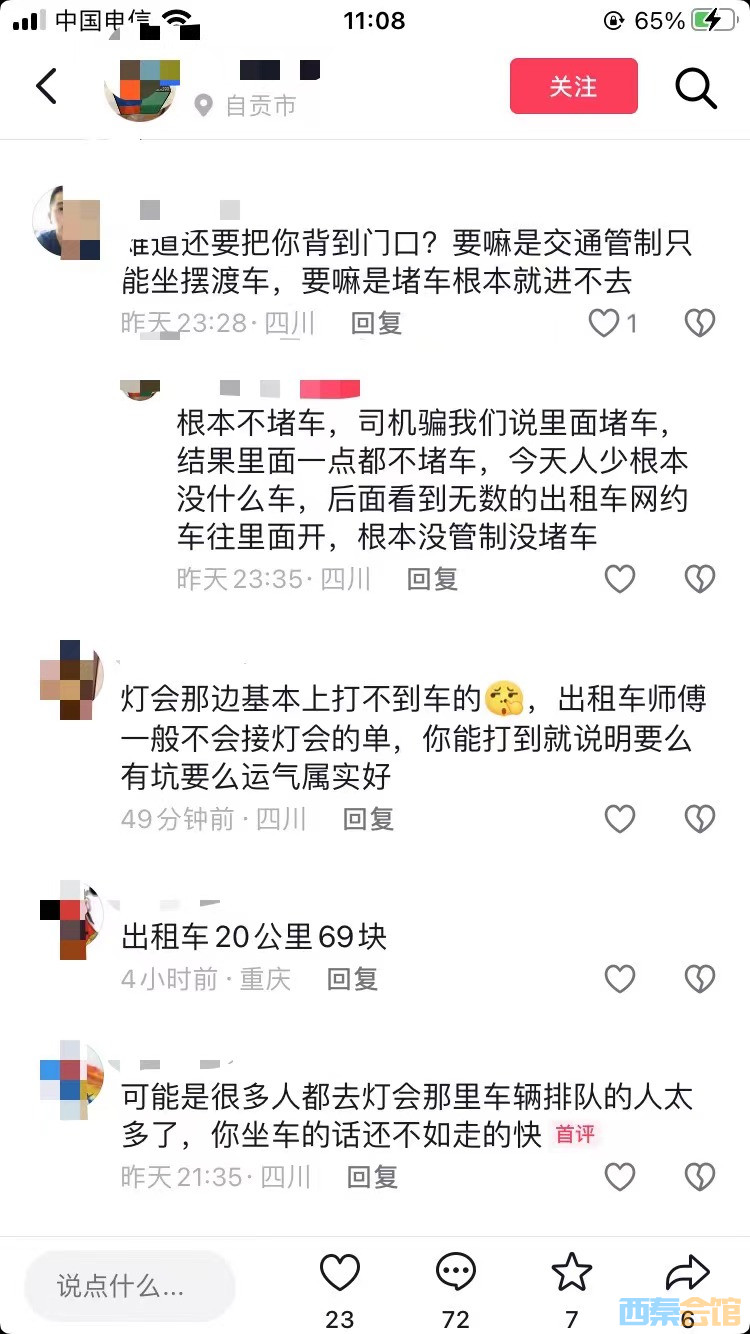Like the reply saying 根本不堵车，司机骗我们
750x1334 pixels.
coord(620,579)
